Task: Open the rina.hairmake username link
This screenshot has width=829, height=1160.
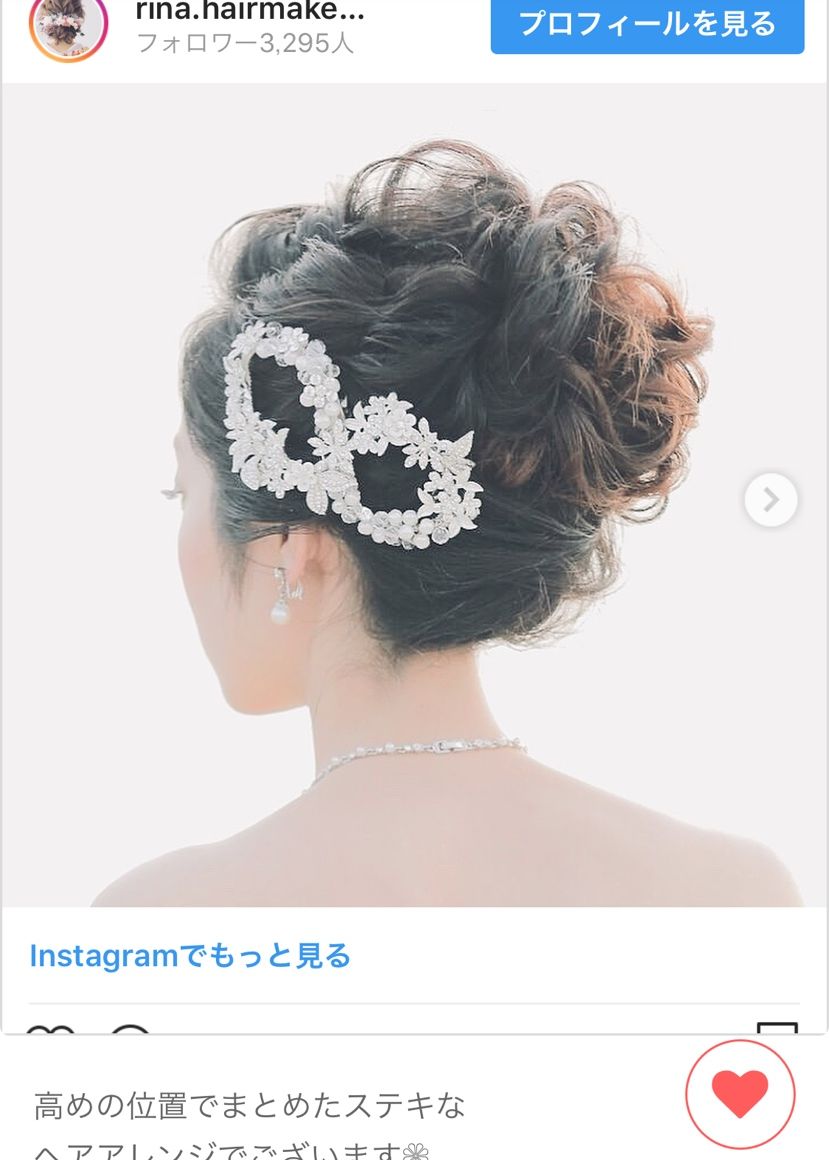Action: (250, 12)
